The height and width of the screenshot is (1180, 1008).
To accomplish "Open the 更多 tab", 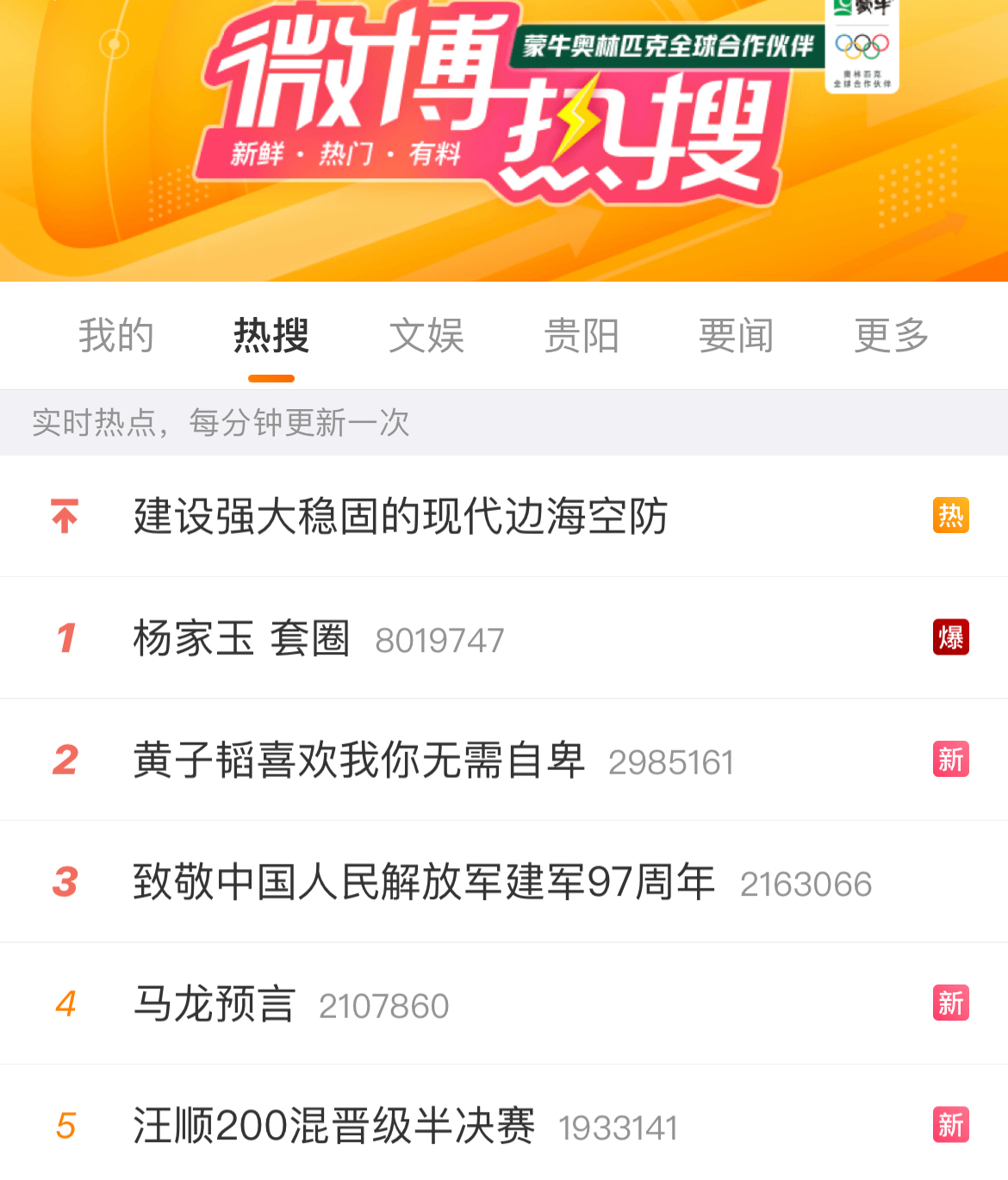I will pos(892,336).
